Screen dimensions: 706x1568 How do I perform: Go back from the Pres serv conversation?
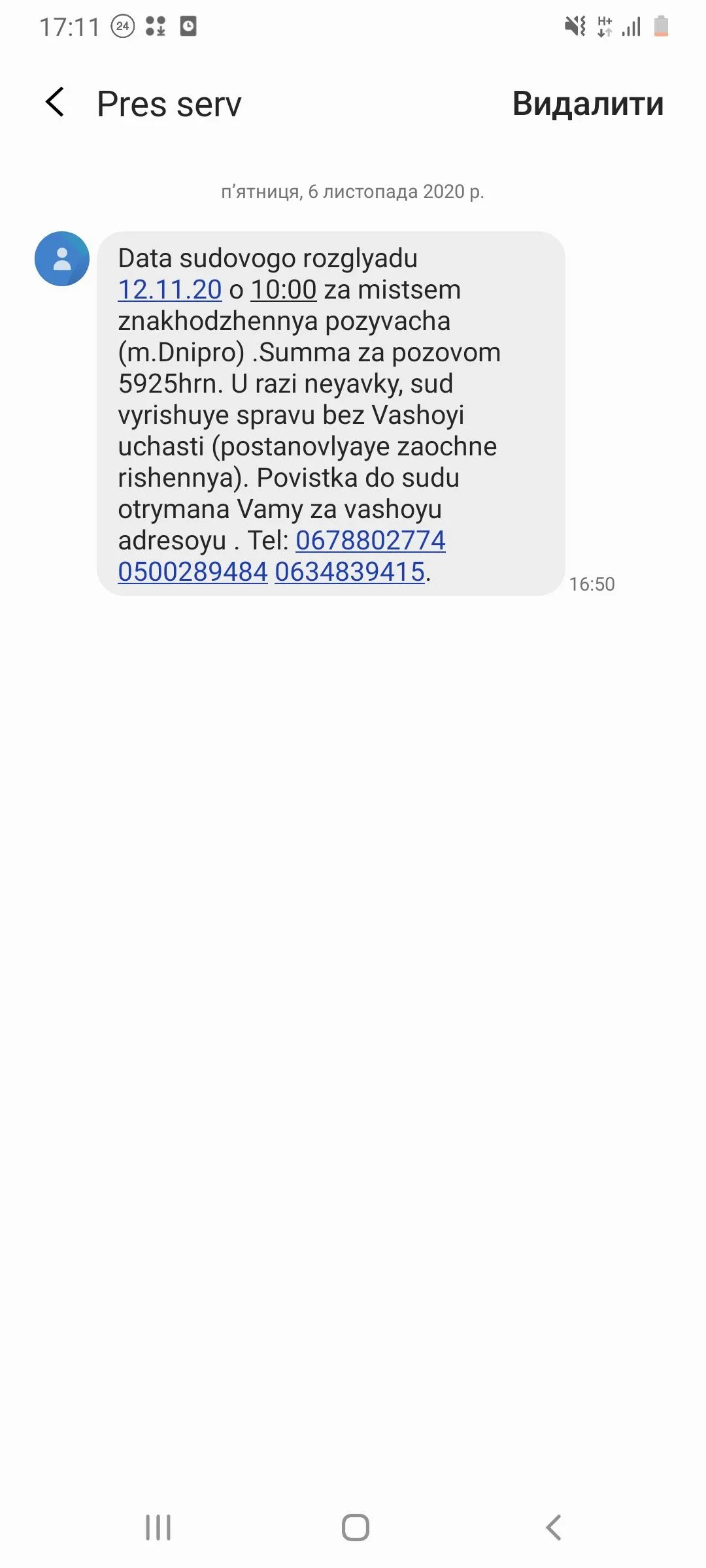pos(56,103)
